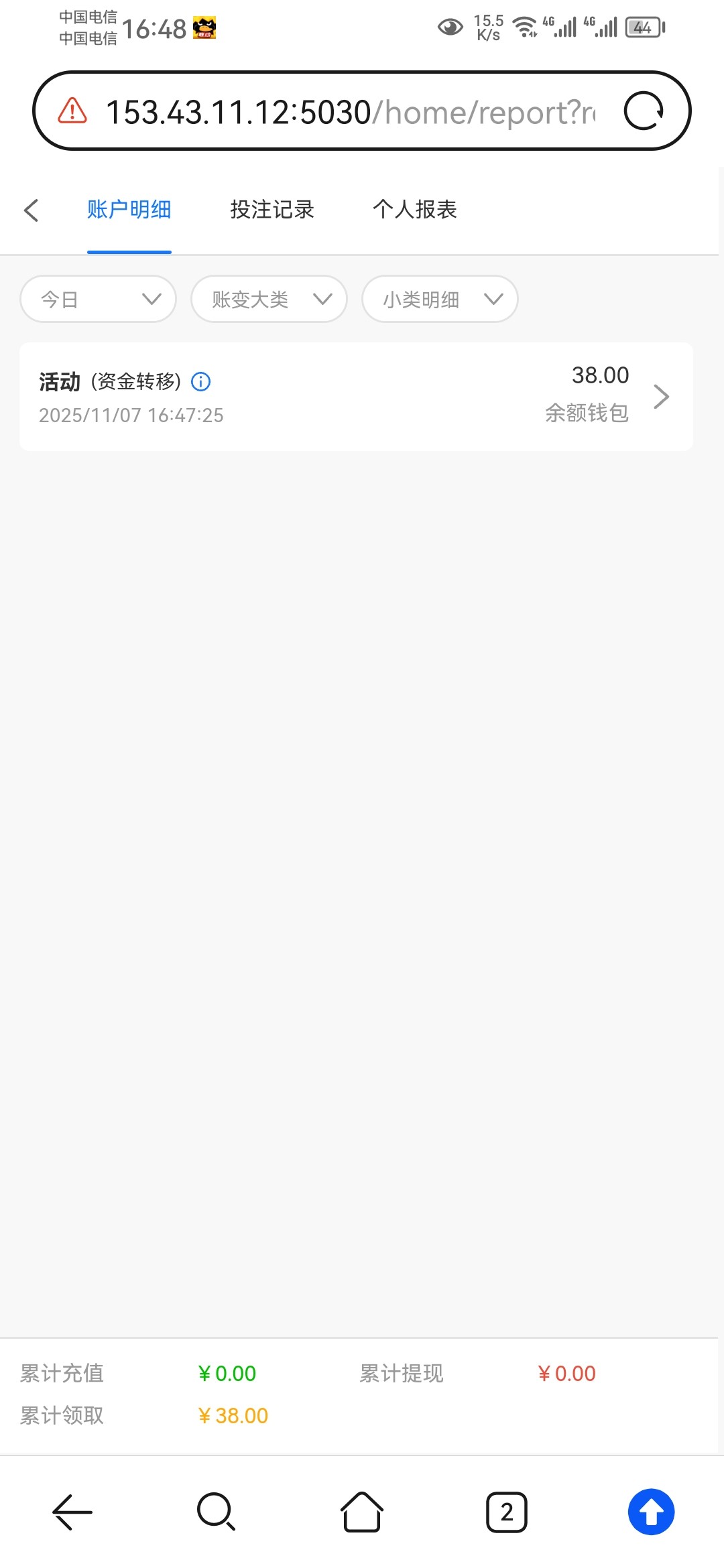Open the browser tabs switcher

tap(507, 1512)
